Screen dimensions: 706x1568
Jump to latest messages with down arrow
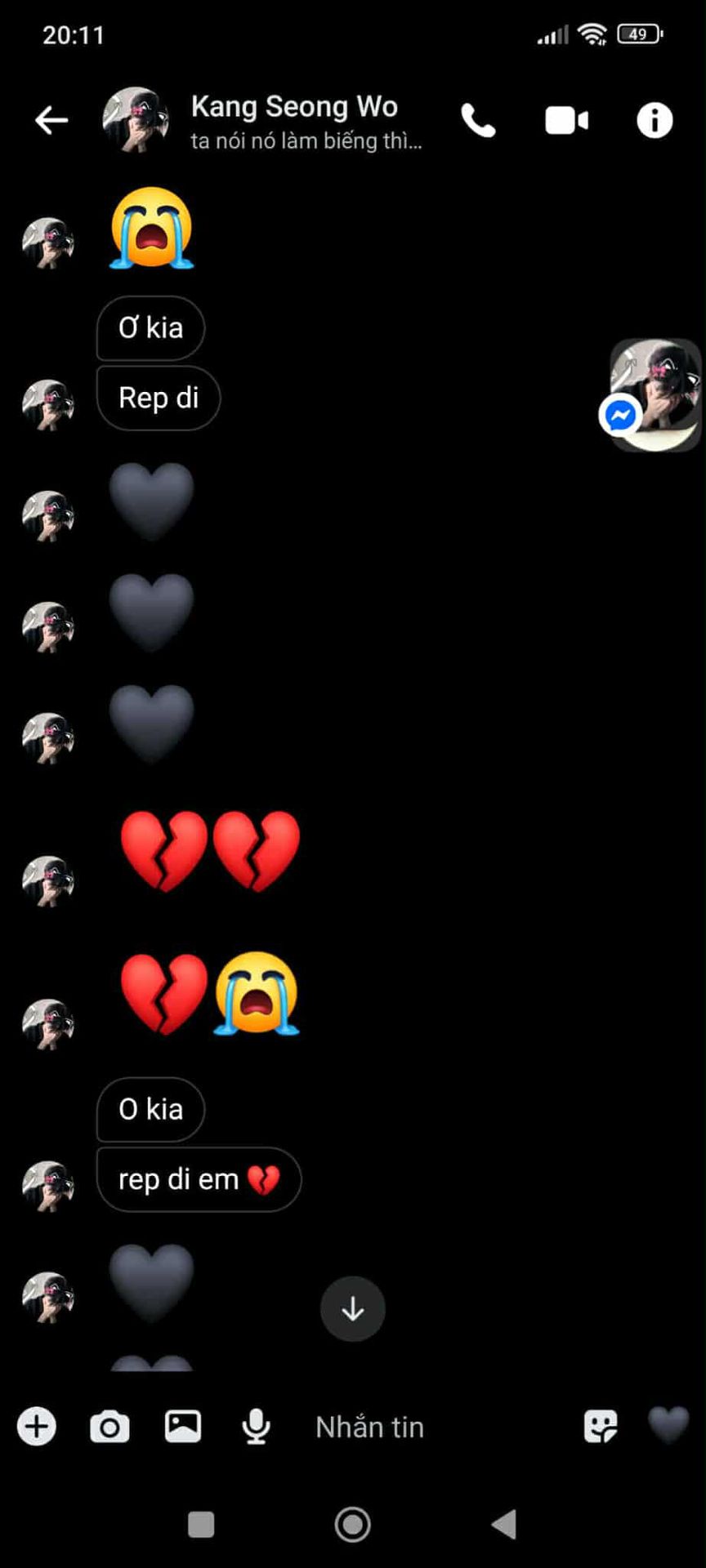click(352, 1309)
